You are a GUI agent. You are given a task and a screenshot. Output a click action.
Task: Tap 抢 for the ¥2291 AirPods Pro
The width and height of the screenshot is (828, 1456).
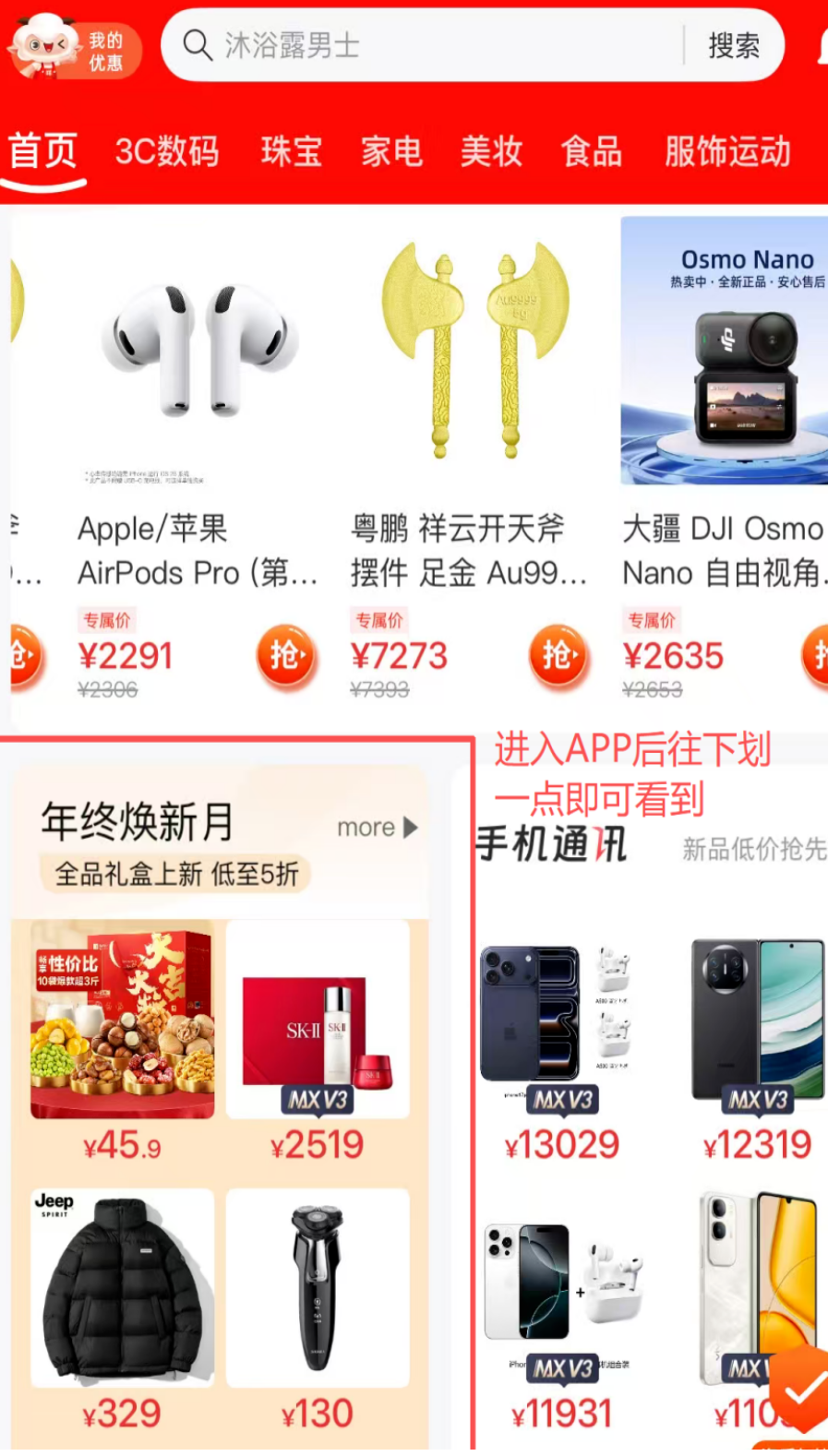tap(286, 656)
